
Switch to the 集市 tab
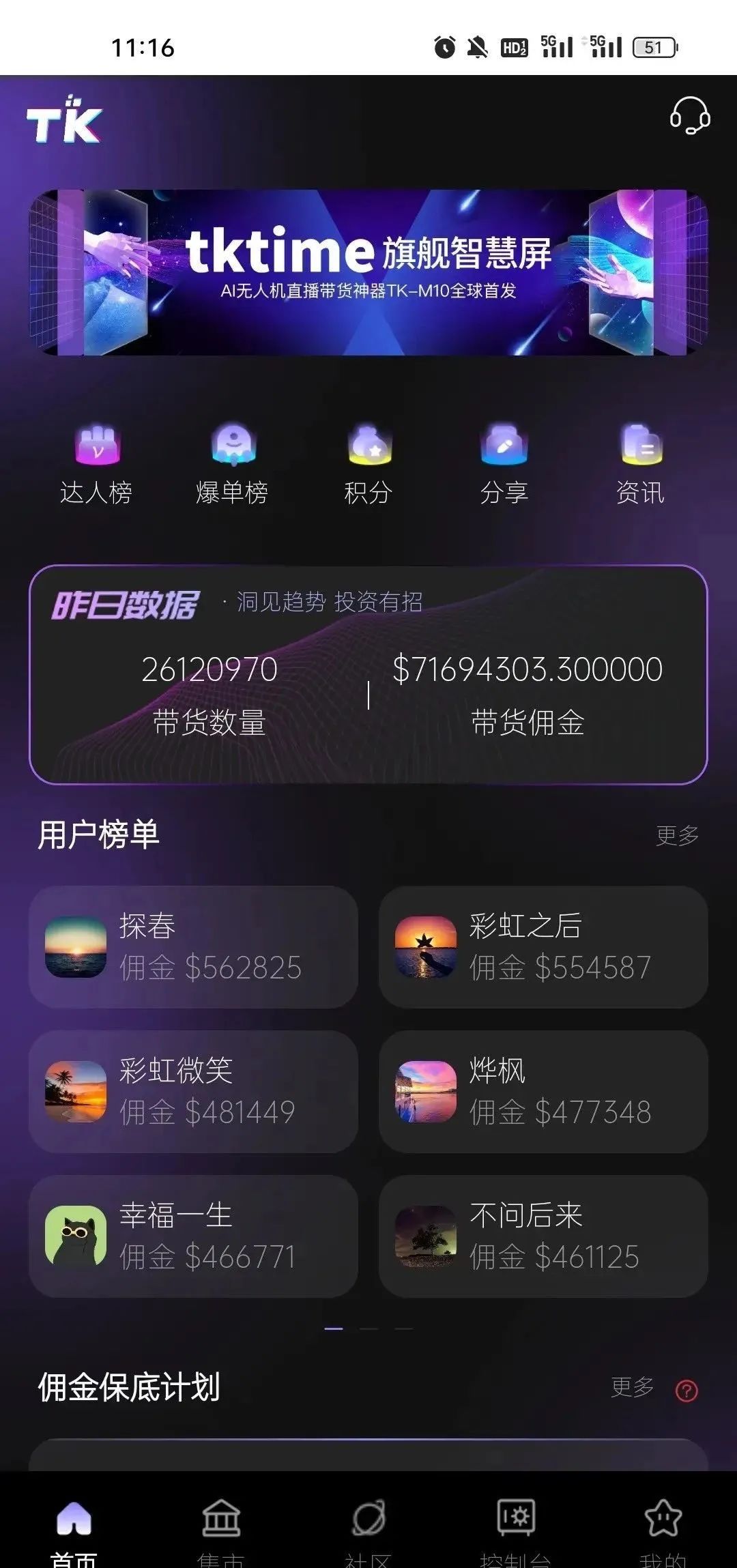pos(221,1530)
